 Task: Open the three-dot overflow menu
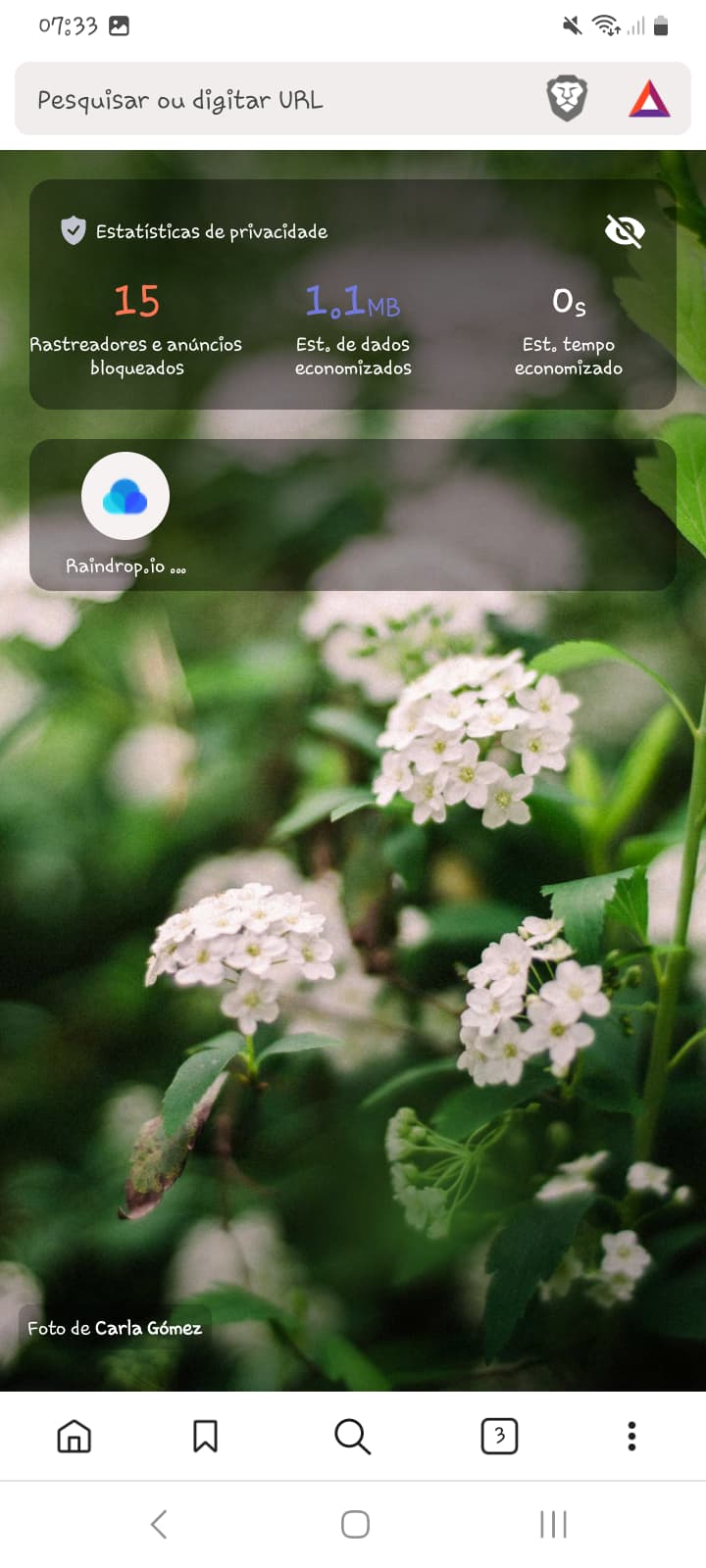click(631, 1437)
